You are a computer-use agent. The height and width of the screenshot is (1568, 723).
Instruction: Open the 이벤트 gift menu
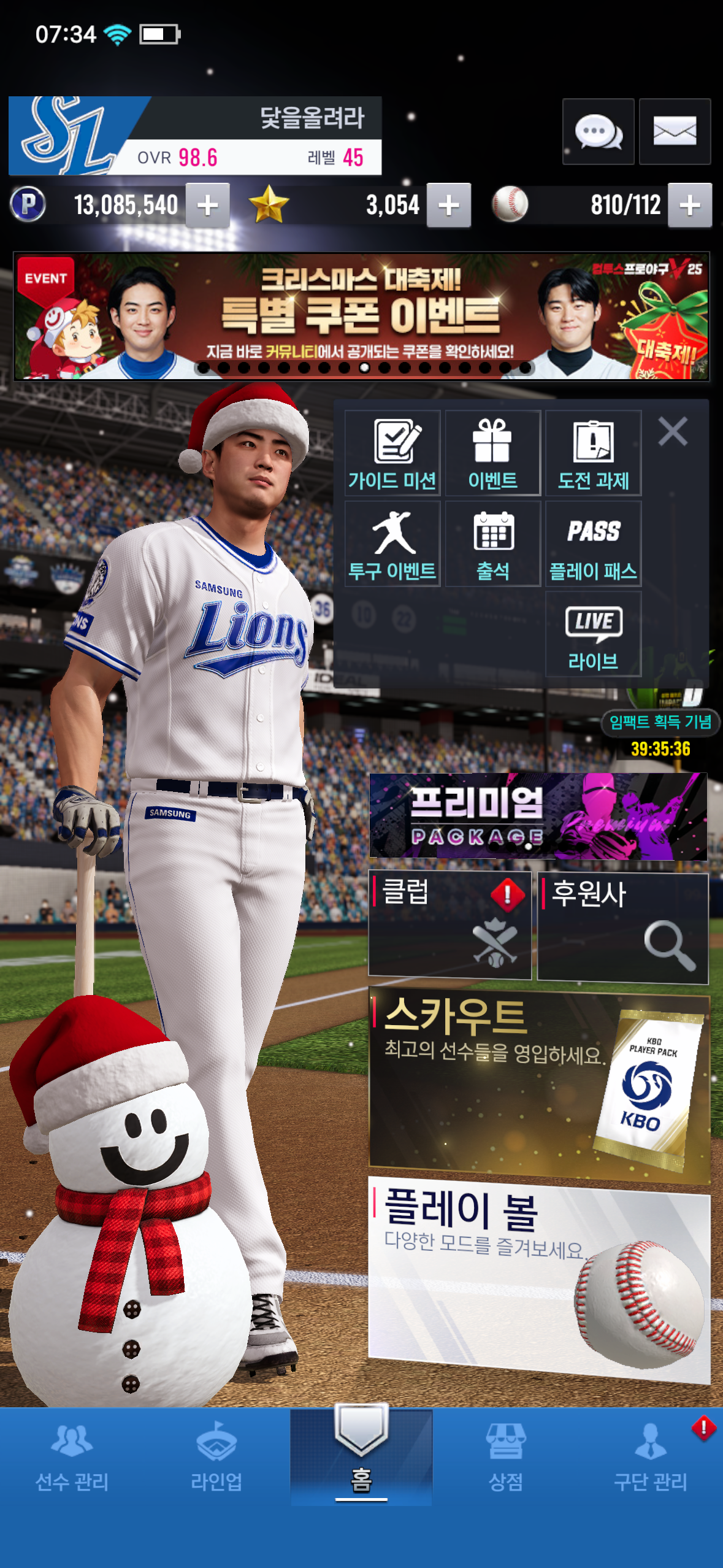[x=492, y=453]
